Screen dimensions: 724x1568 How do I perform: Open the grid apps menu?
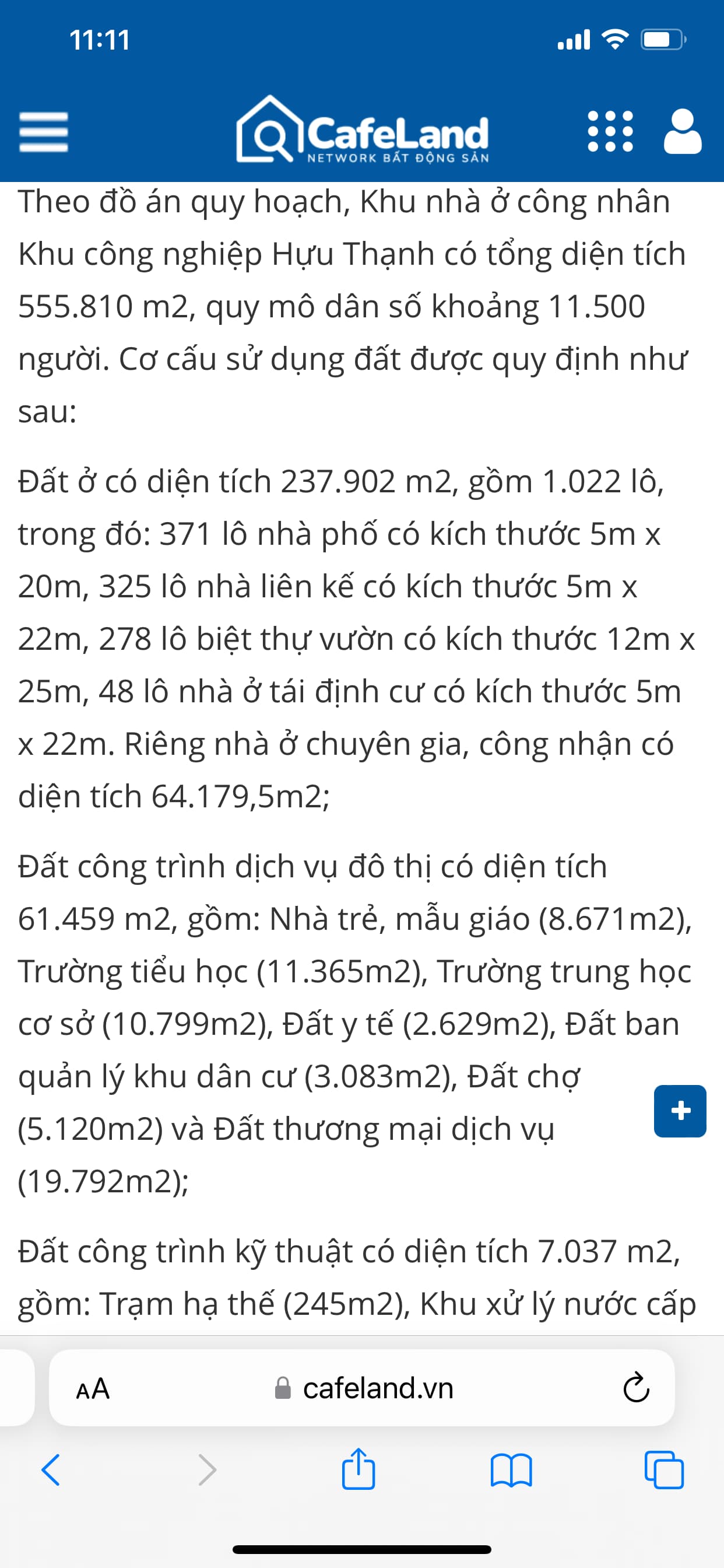click(610, 131)
